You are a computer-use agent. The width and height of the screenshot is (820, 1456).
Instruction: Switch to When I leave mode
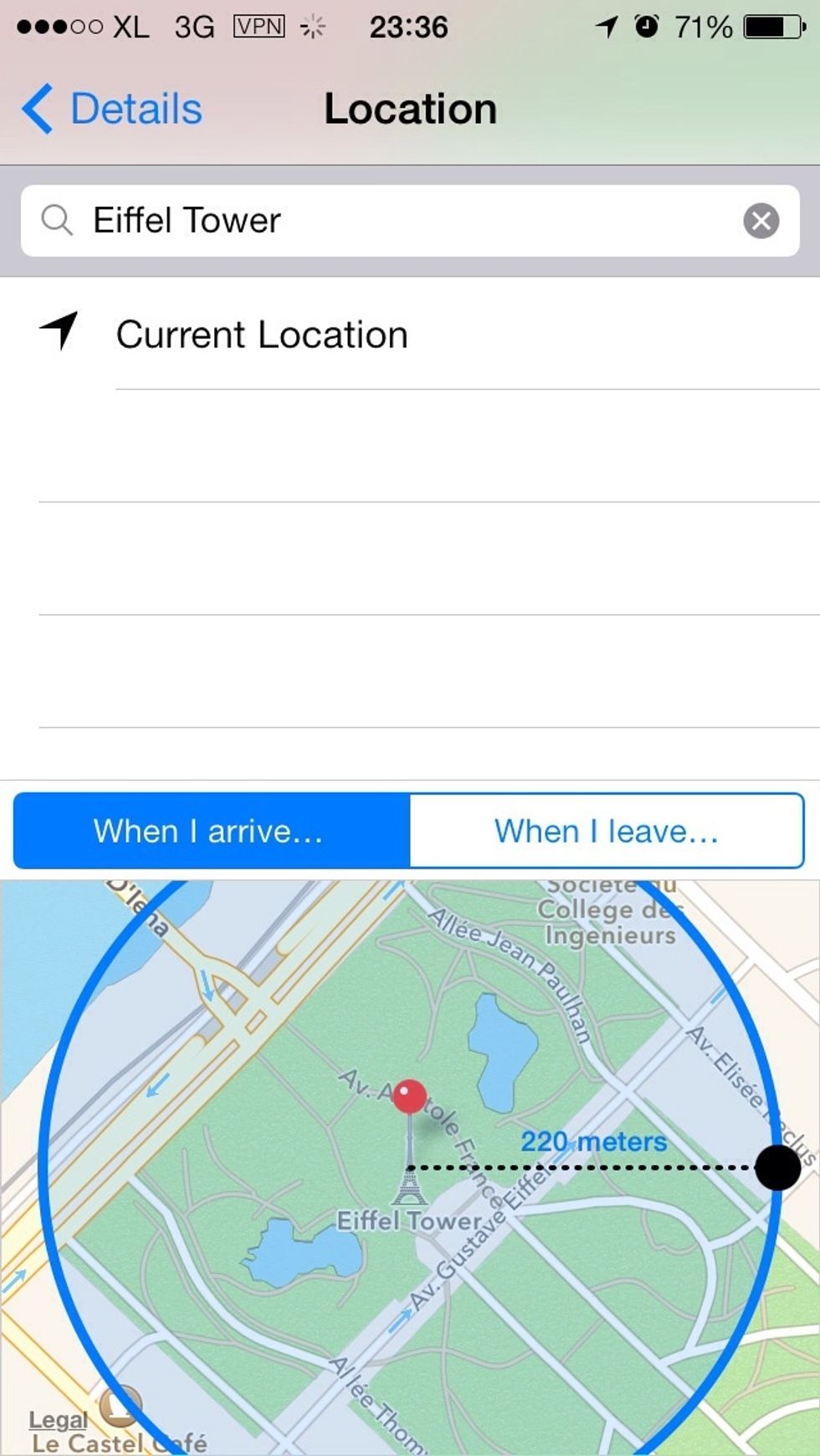pyautogui.click(x=607, y=831)
